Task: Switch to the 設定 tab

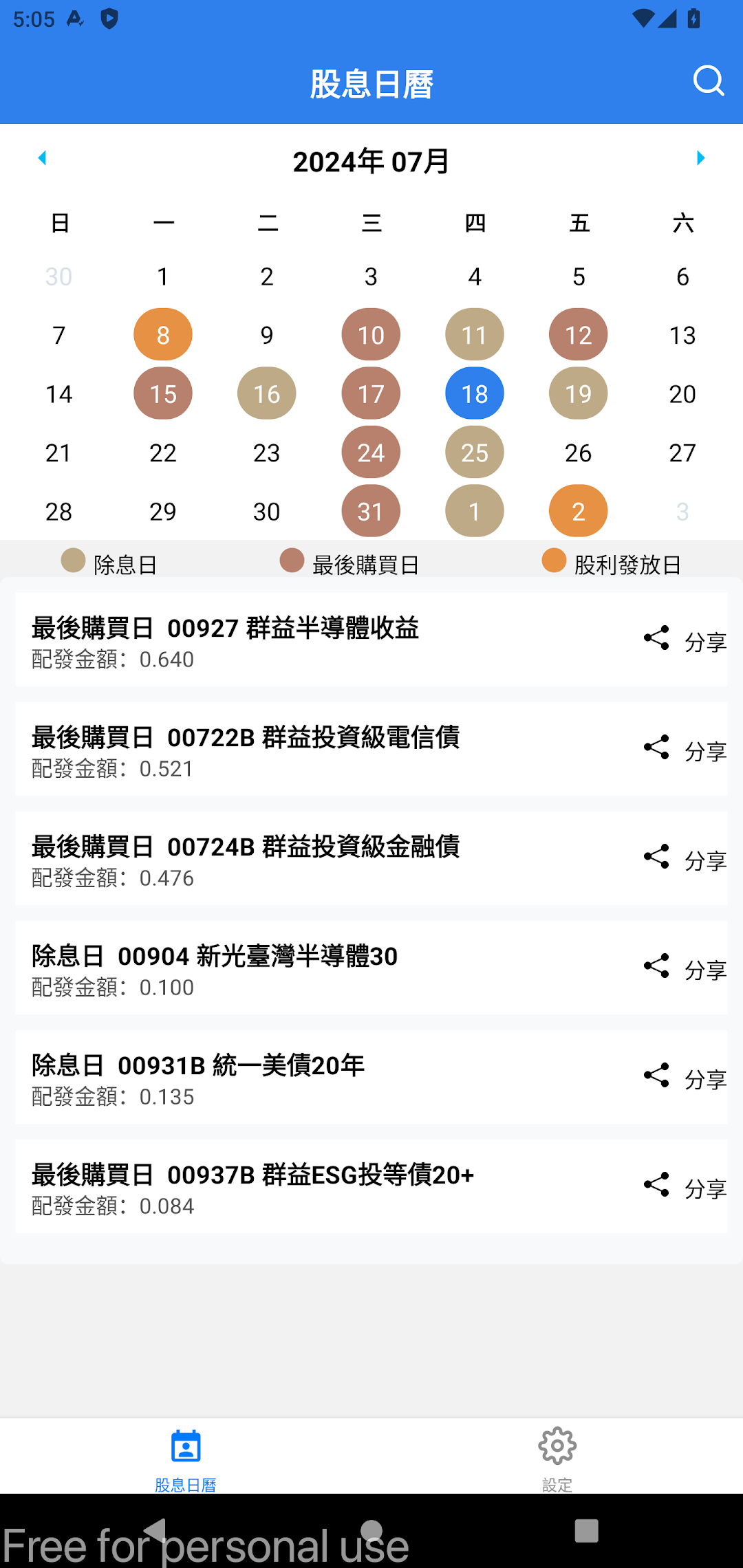Action: [557, 1457]
